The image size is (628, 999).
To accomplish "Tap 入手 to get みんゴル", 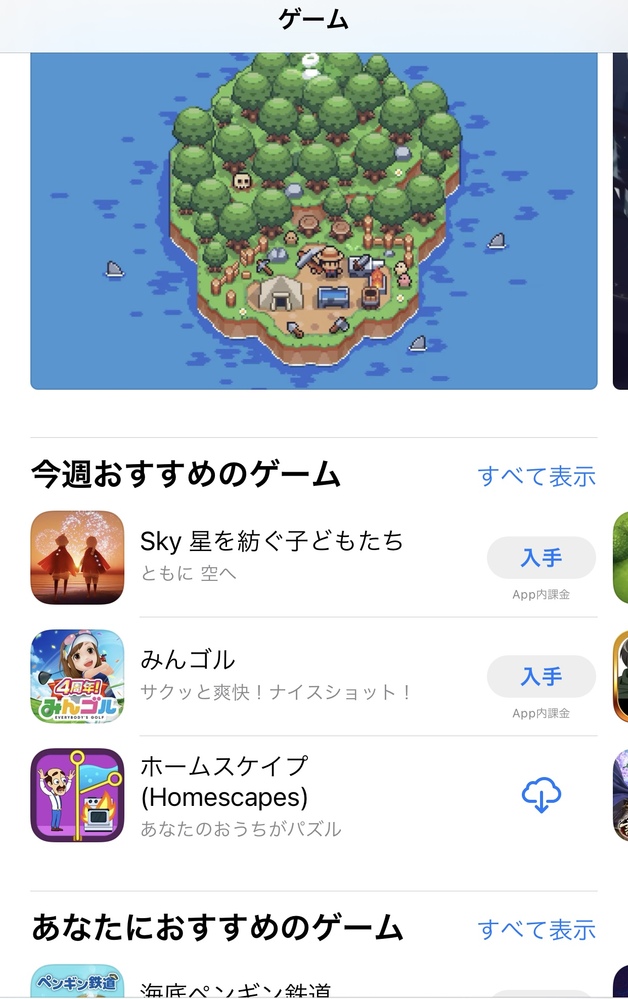I will 541,677.
